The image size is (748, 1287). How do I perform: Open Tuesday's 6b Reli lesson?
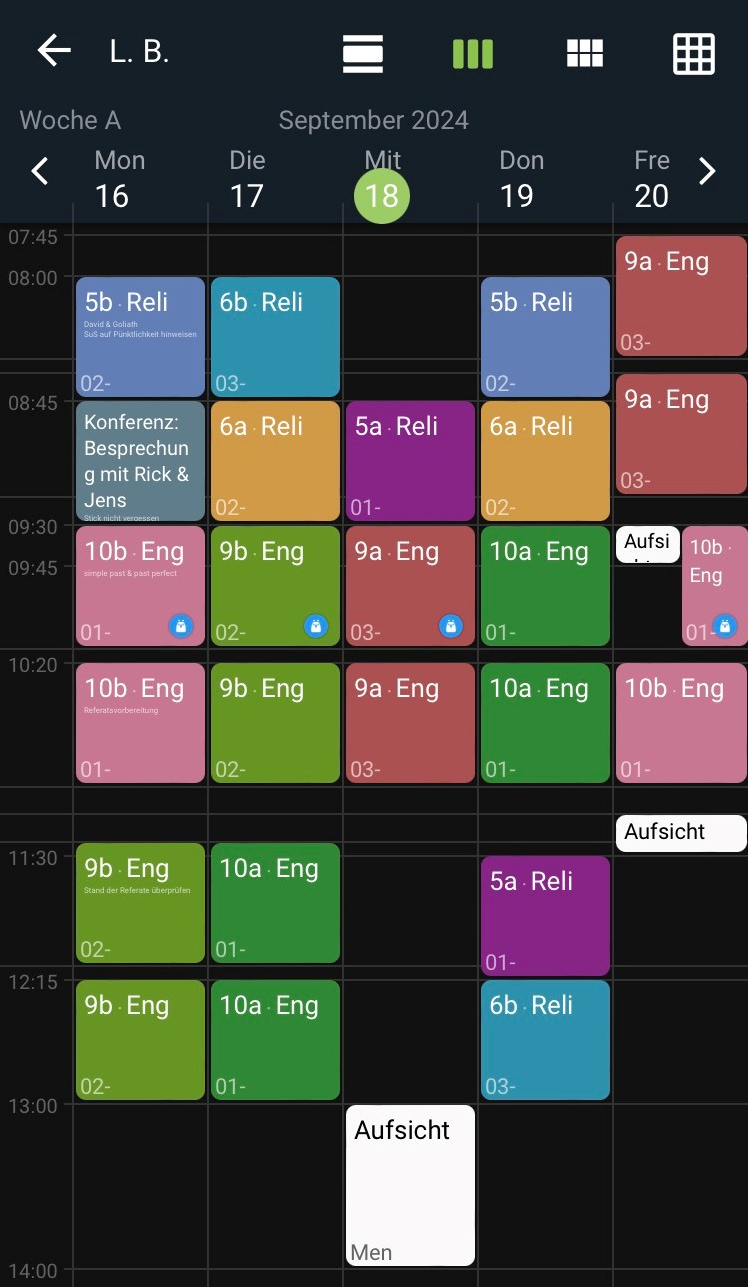pyautogui.click(x=275, y=337)
